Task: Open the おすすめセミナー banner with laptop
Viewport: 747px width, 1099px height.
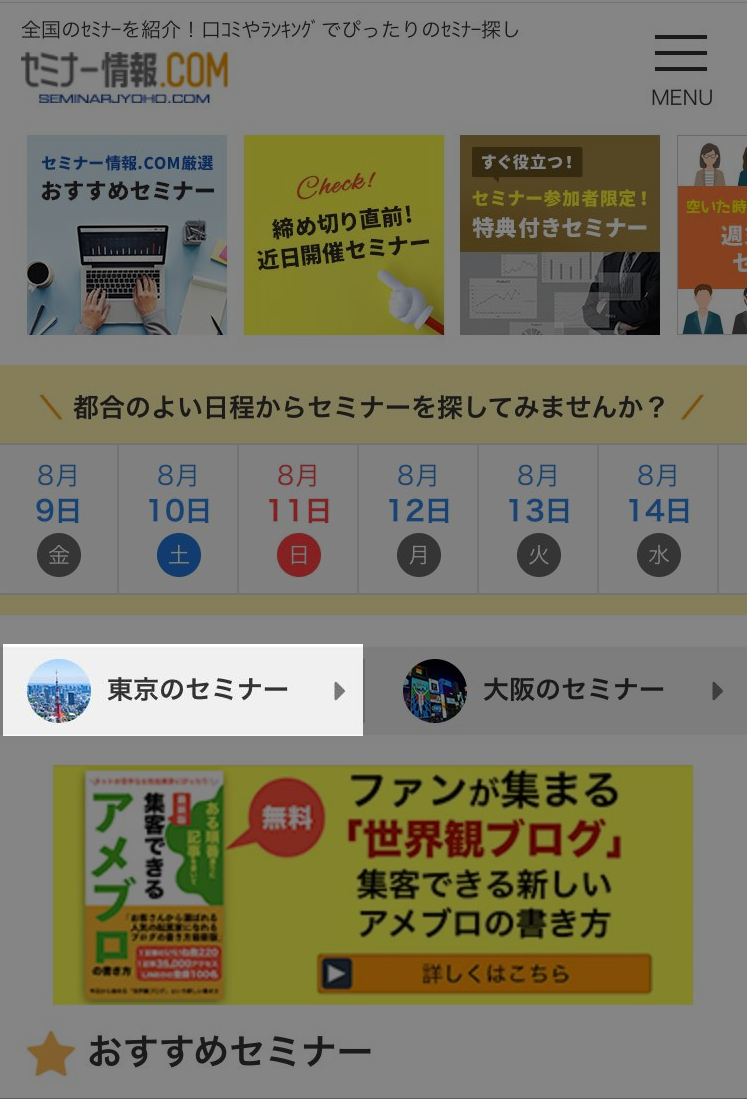Action: click(x=127, y=235)
